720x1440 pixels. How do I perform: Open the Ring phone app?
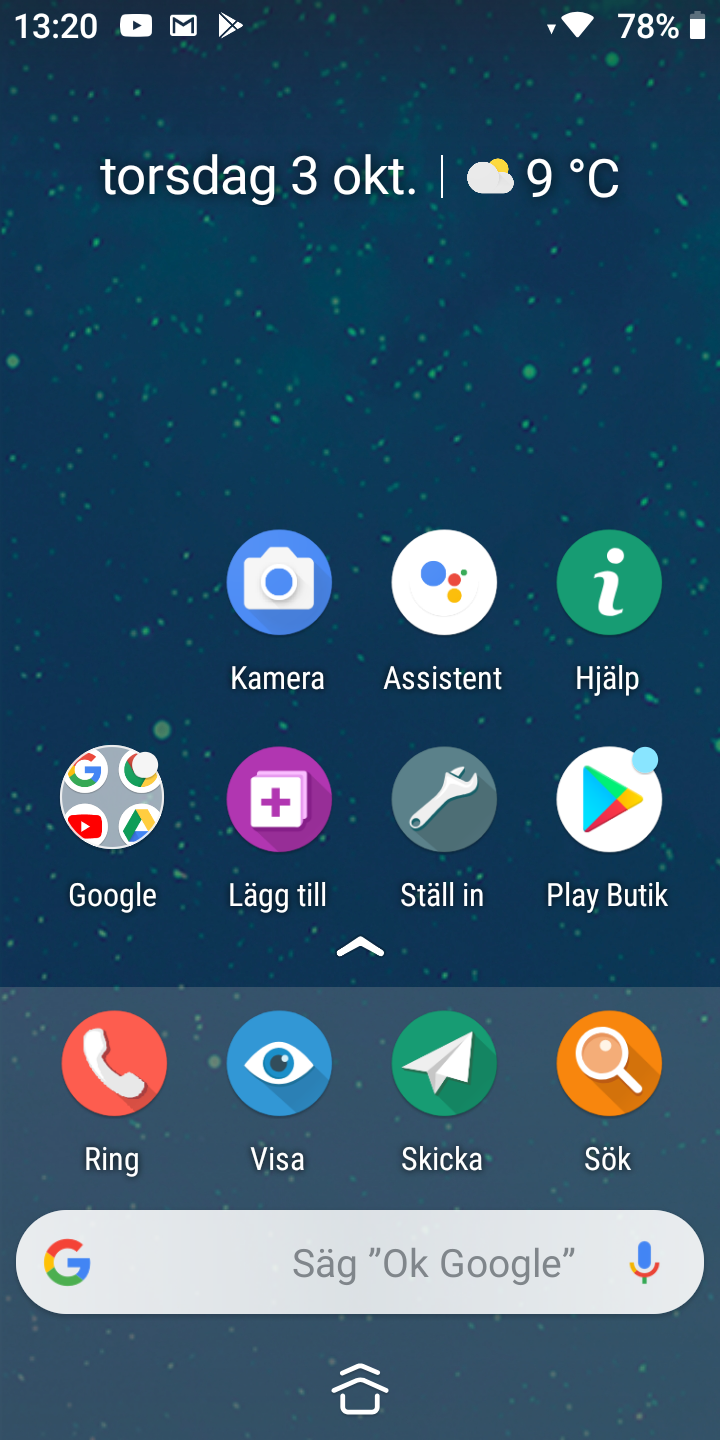tap(112, 1063)
